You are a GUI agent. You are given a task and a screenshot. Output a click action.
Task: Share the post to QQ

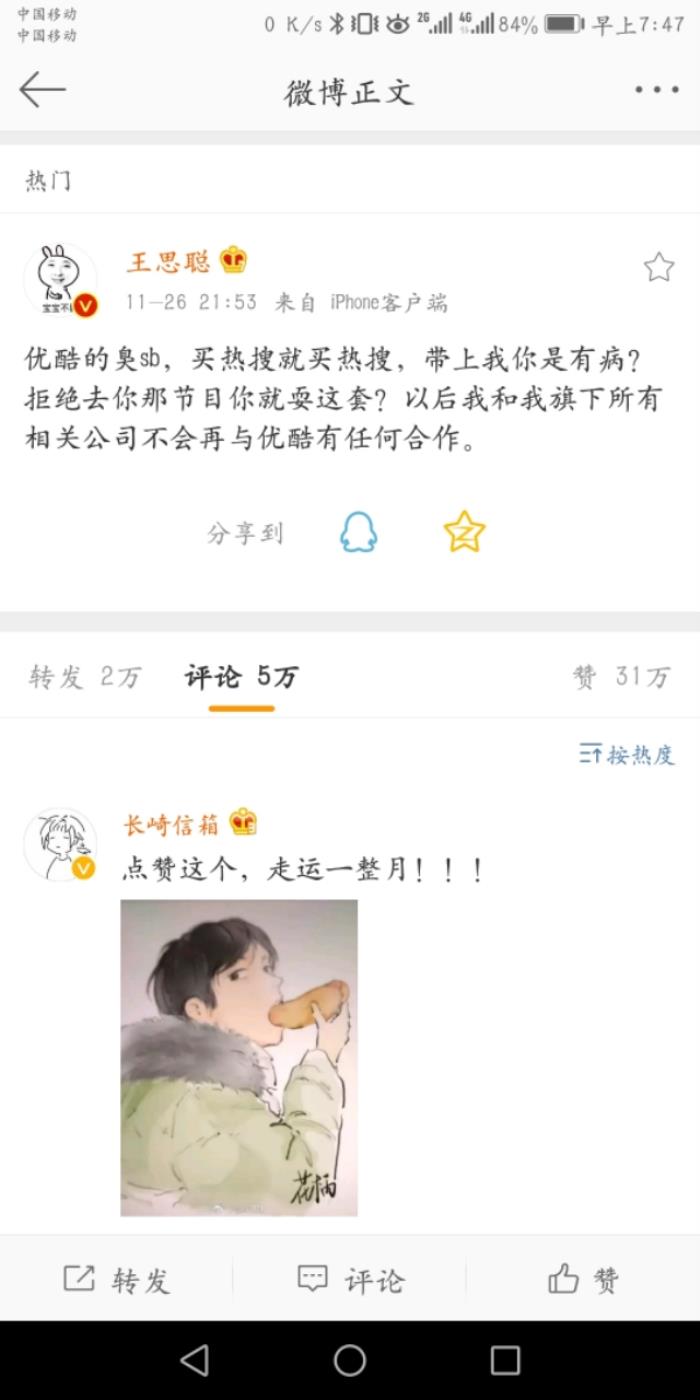tap(358, 532)
